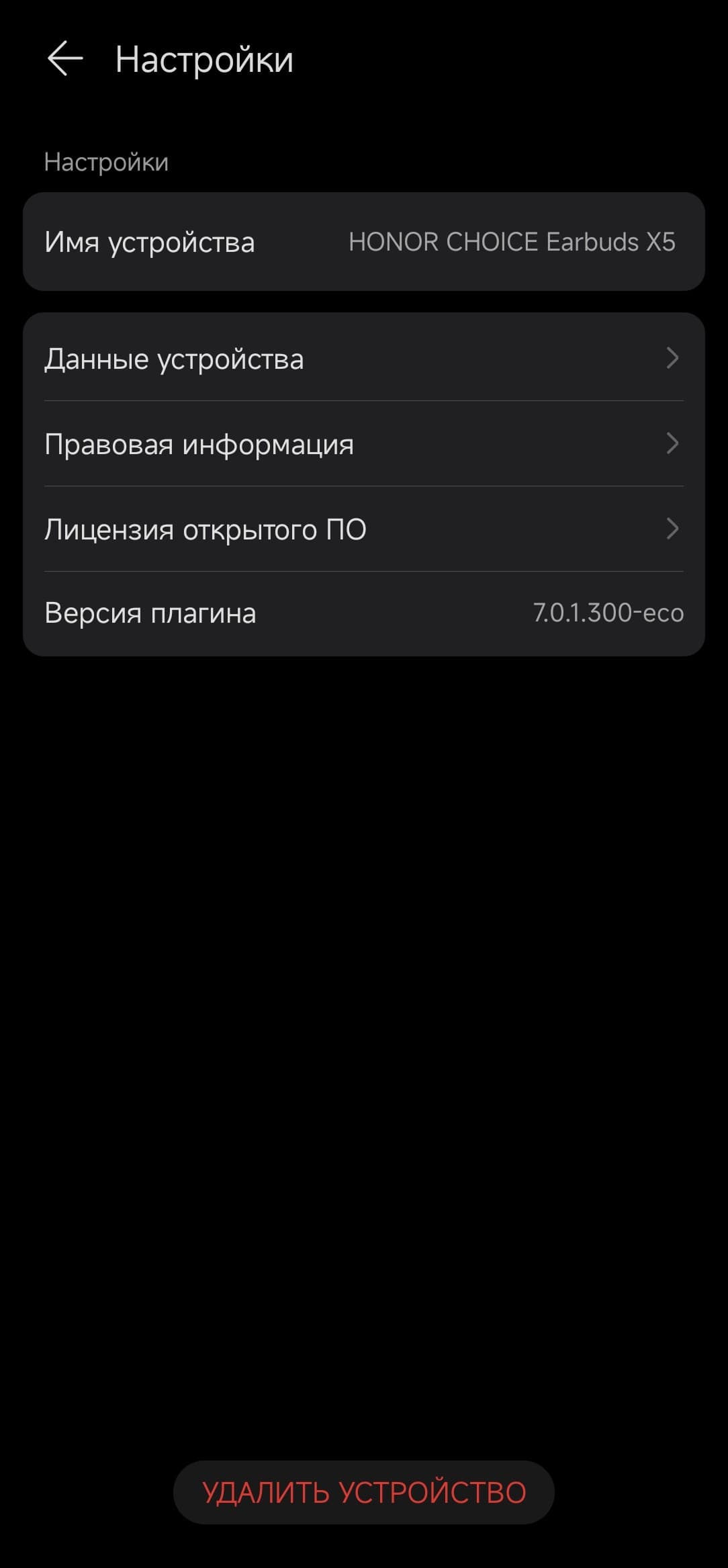This screenshot has height=1568, width=728.
Task: Open Правовая информация
Action: (x=363, y=444)
